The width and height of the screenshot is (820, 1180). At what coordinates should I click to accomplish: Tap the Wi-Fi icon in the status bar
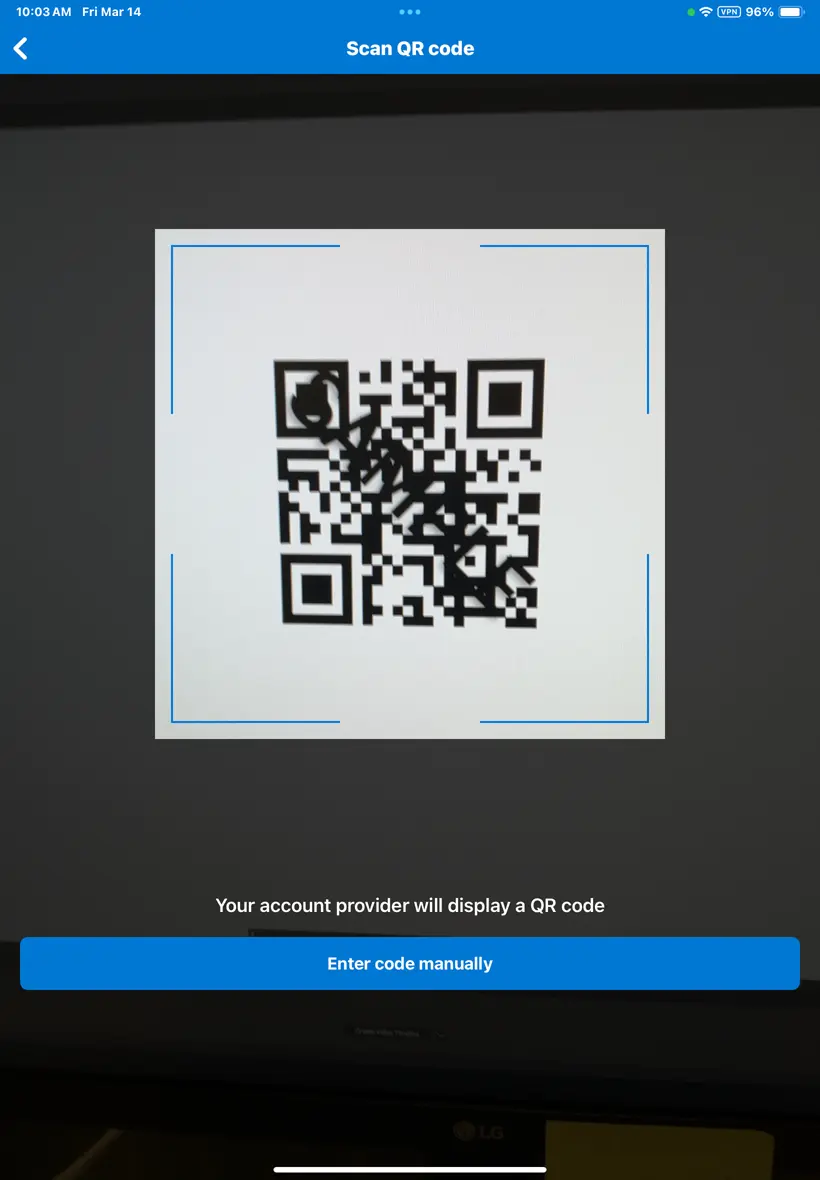coord(705,12)
